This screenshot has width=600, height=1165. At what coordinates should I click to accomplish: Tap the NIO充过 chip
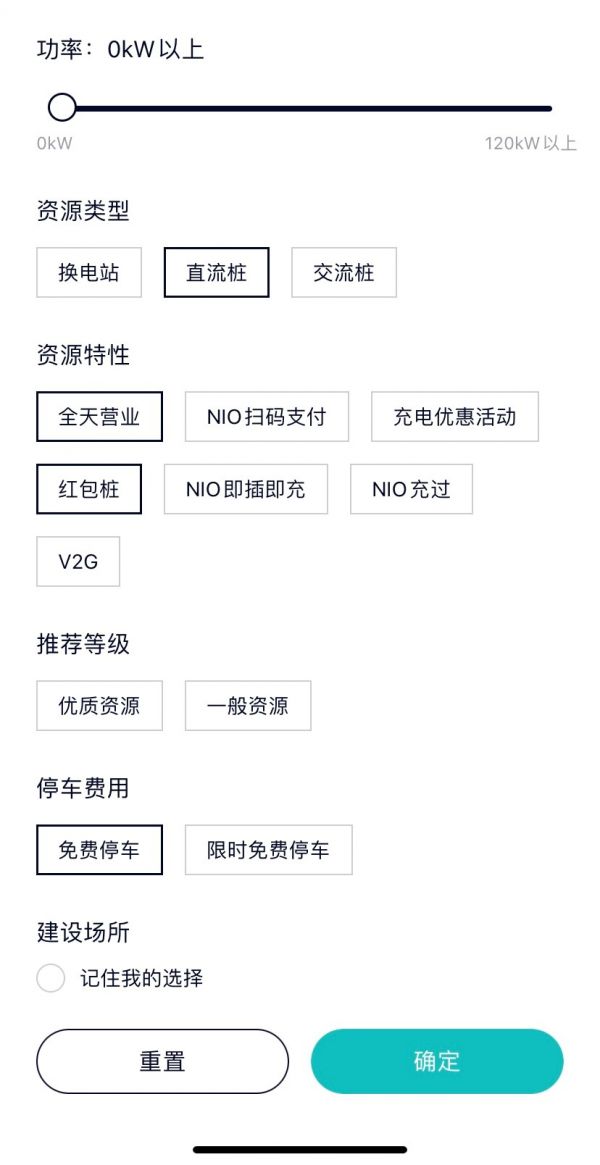[x=411, y=489]
